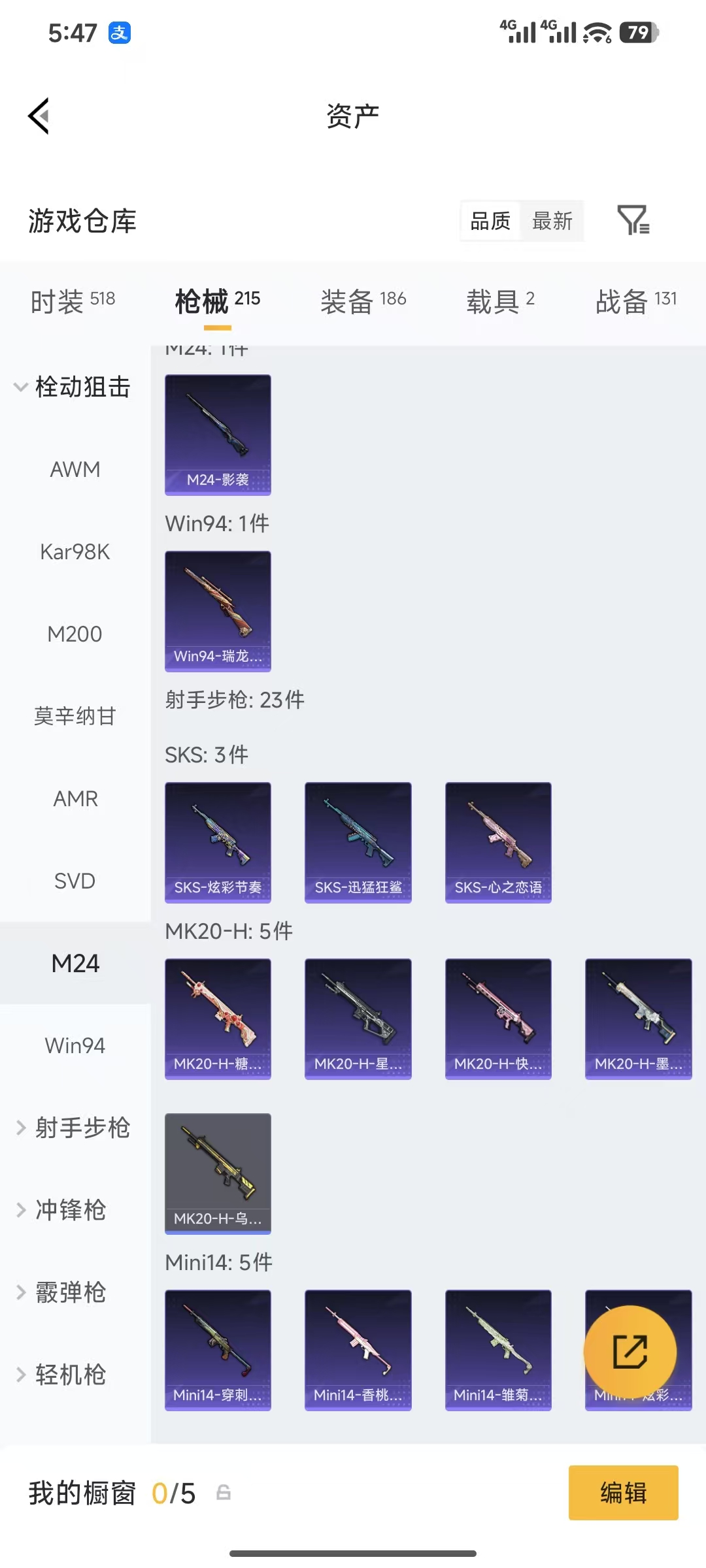This screenshot has width=706, height=1568.
Task: Select AWM in the sidebar
Action: (75, 469)
